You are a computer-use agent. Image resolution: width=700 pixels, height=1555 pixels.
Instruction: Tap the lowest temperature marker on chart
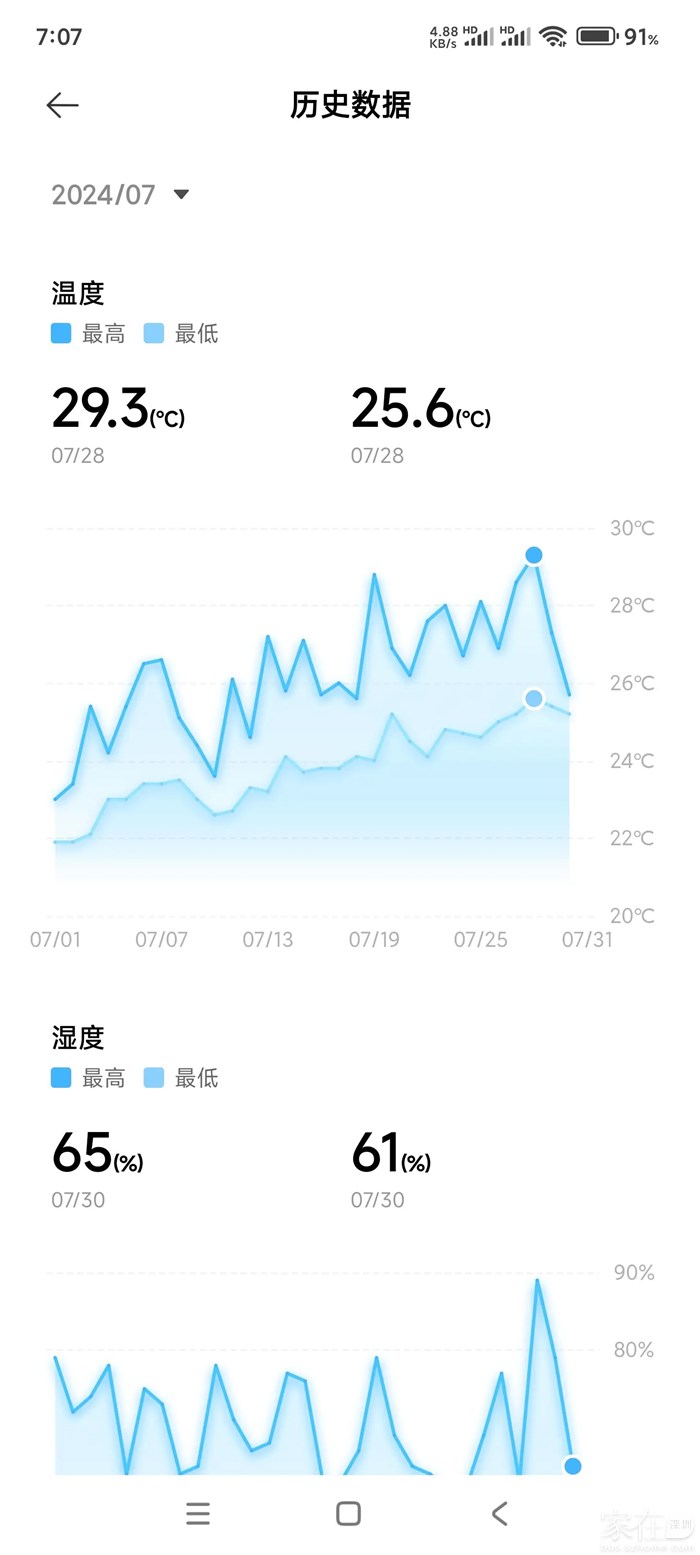534,698
